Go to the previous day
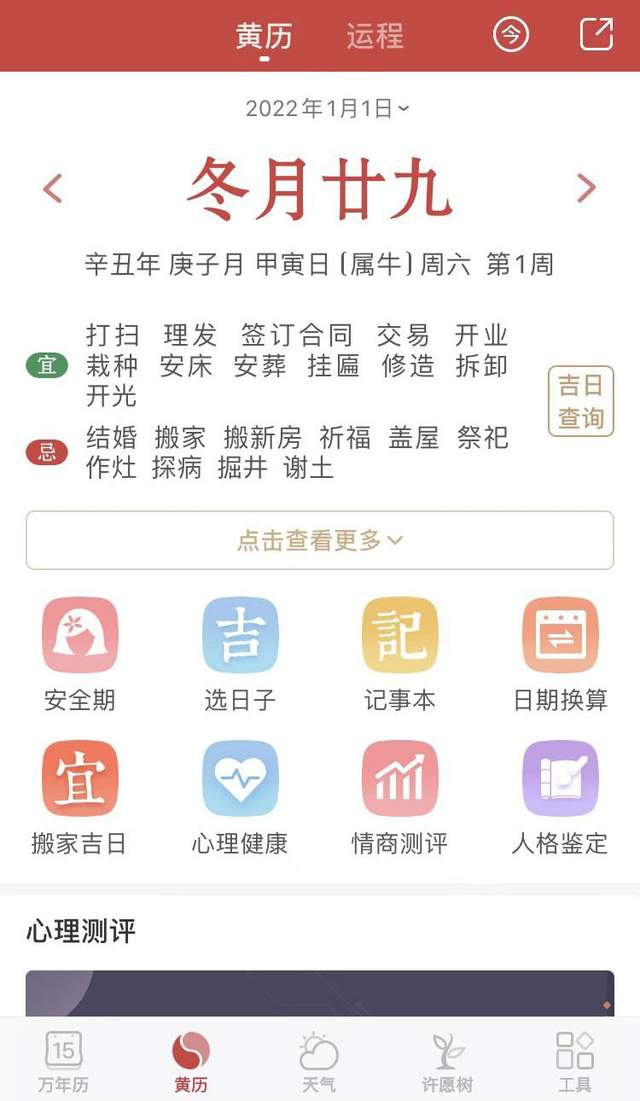 tap(53, 188)
